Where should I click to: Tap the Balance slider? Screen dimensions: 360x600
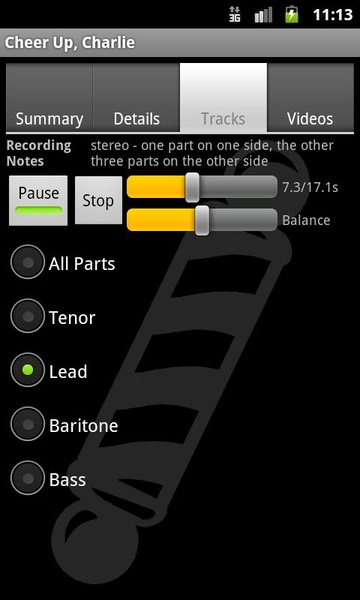202,220
